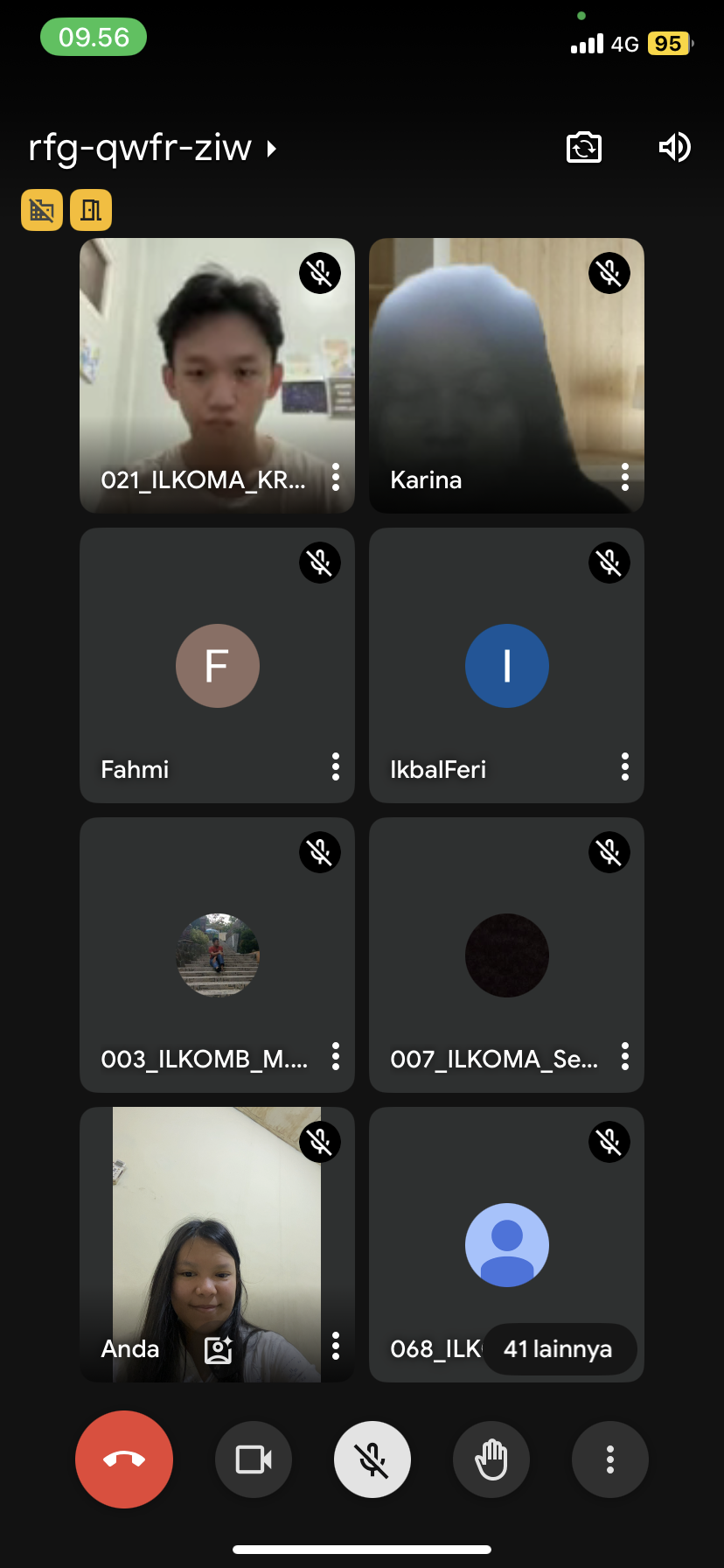Image resolution: width=724 pixels, height=1568 pixels.
Task: Open options for Fahmi's tile
Action: (335, 766)
